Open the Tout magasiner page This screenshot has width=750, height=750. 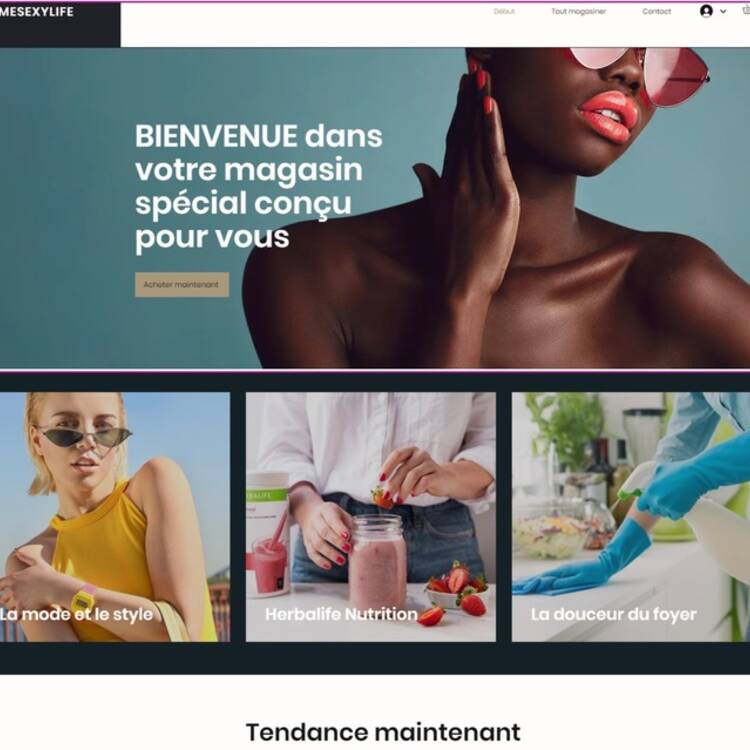[x=579, y=12]
